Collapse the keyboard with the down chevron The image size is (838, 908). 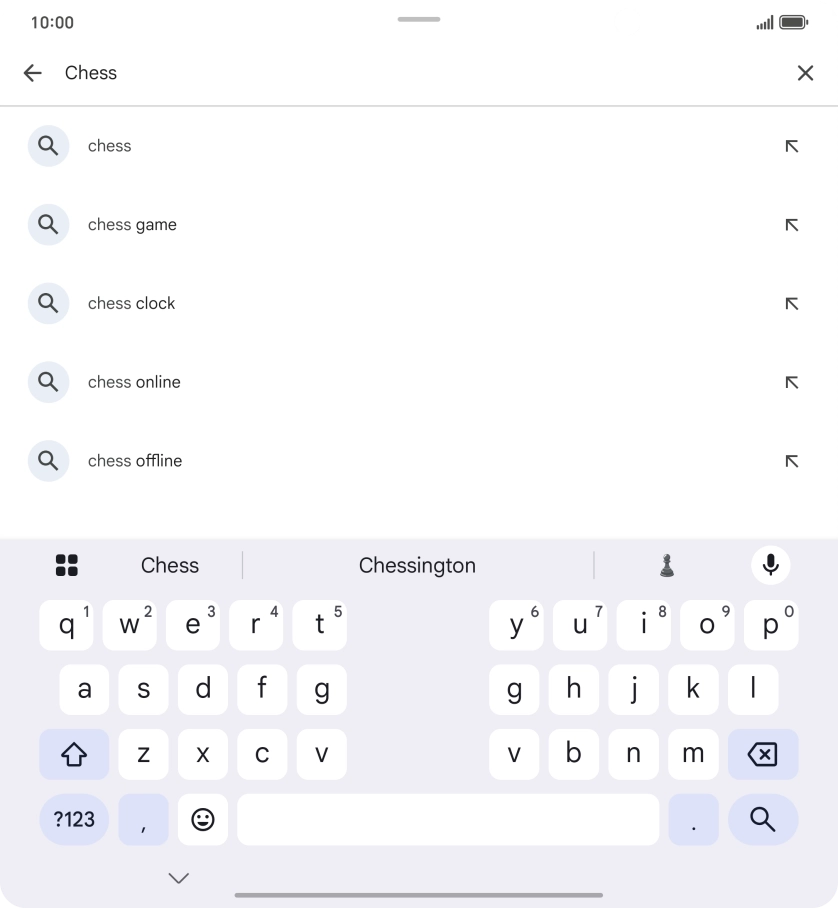178,877
